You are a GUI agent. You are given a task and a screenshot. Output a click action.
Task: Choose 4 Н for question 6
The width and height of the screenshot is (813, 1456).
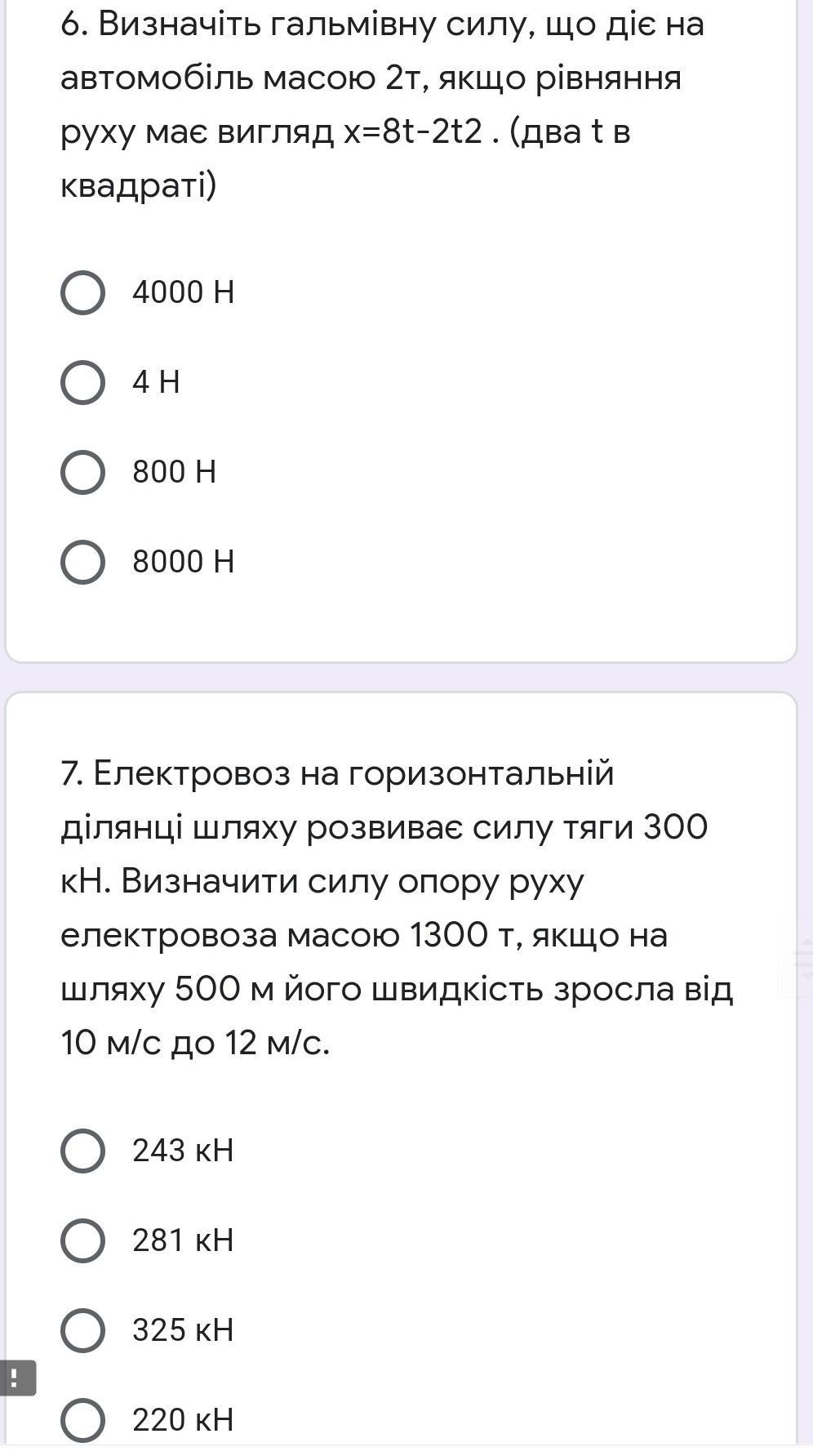click(x=82, y=382)
